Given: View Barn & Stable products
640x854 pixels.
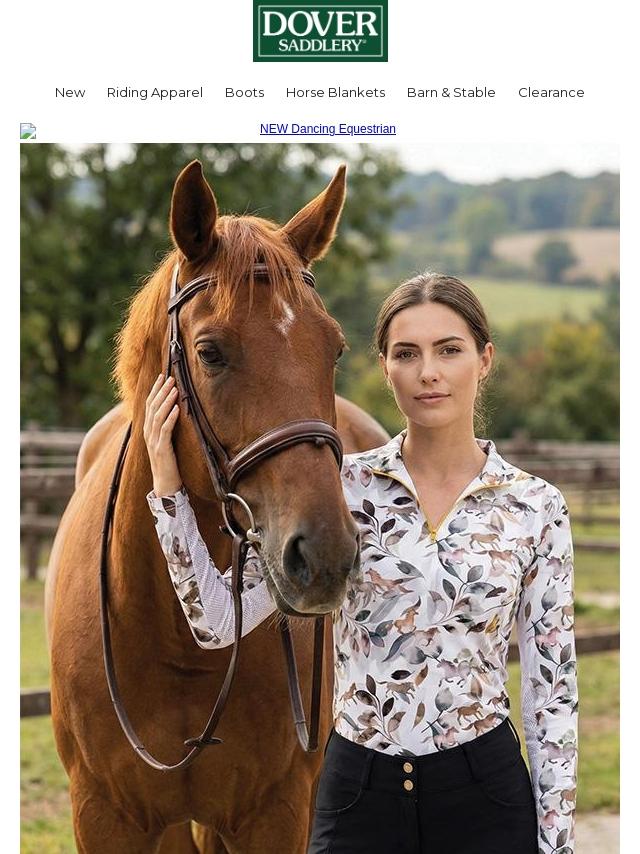Looking at the screenshot, I should click(451, 92).
